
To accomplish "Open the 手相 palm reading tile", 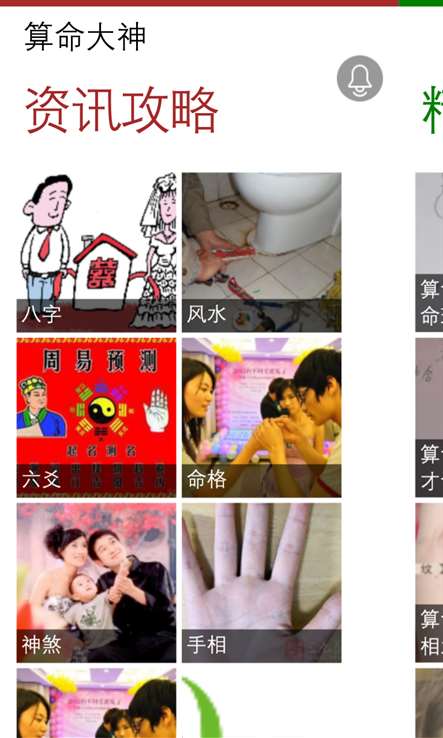I will [262, 583].
